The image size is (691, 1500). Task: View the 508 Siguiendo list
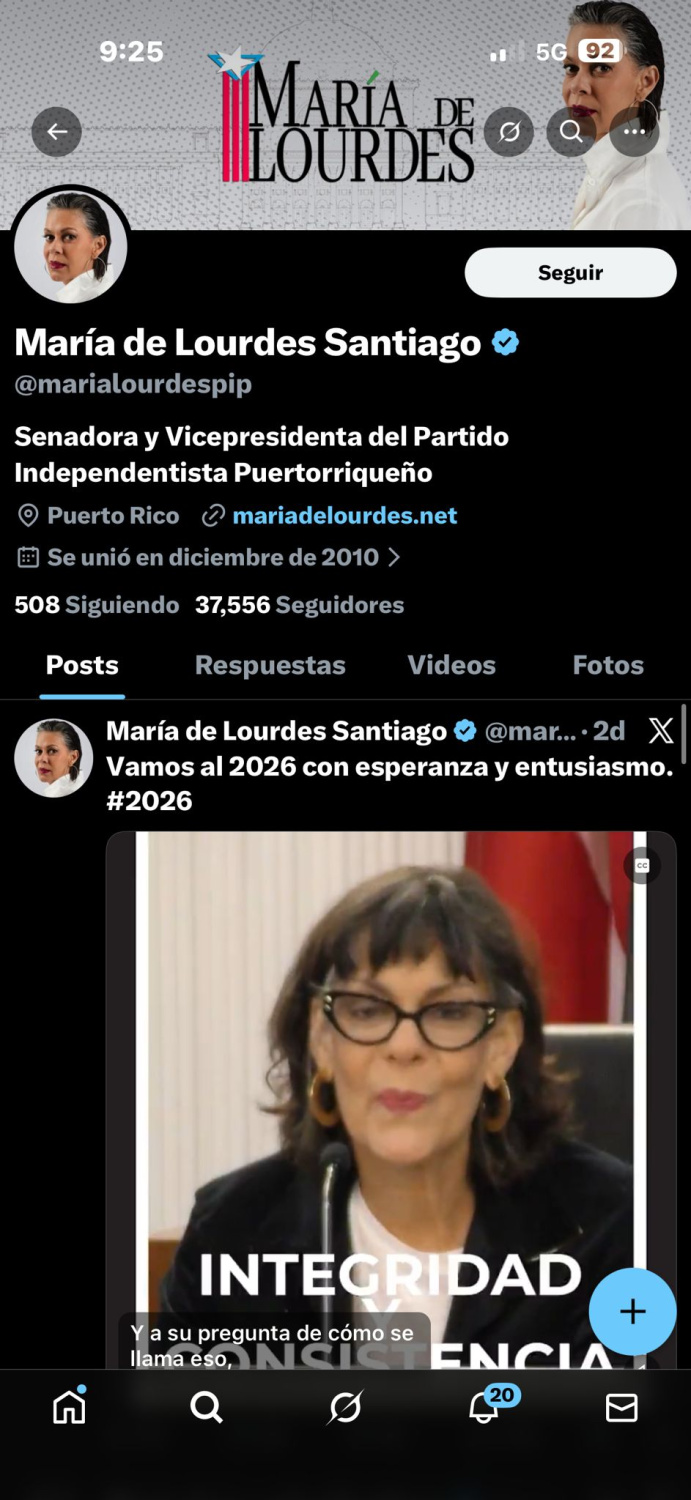97,605
